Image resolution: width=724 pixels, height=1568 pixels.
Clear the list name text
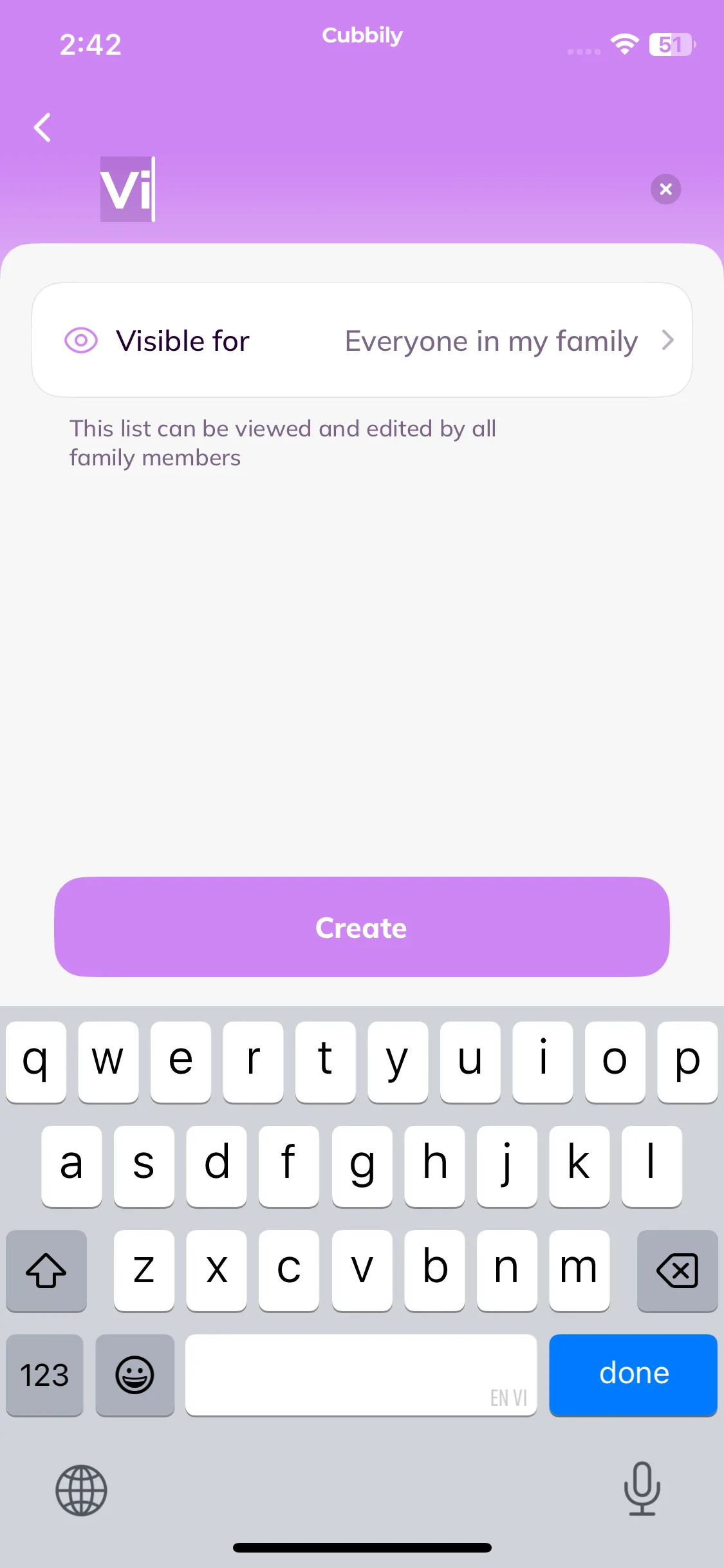[x=665, y=189]
